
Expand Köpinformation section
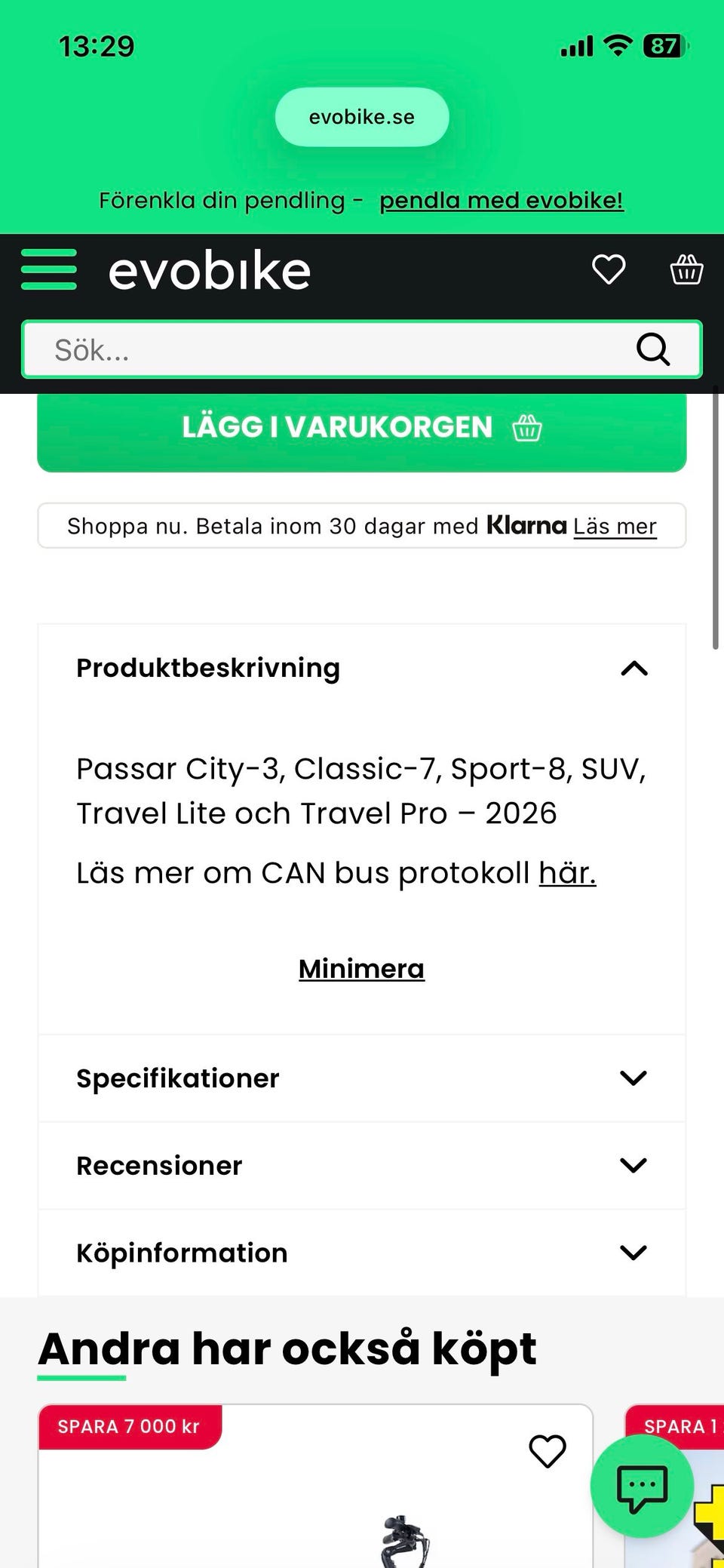pyautogui.click(x=362, y=1253)
